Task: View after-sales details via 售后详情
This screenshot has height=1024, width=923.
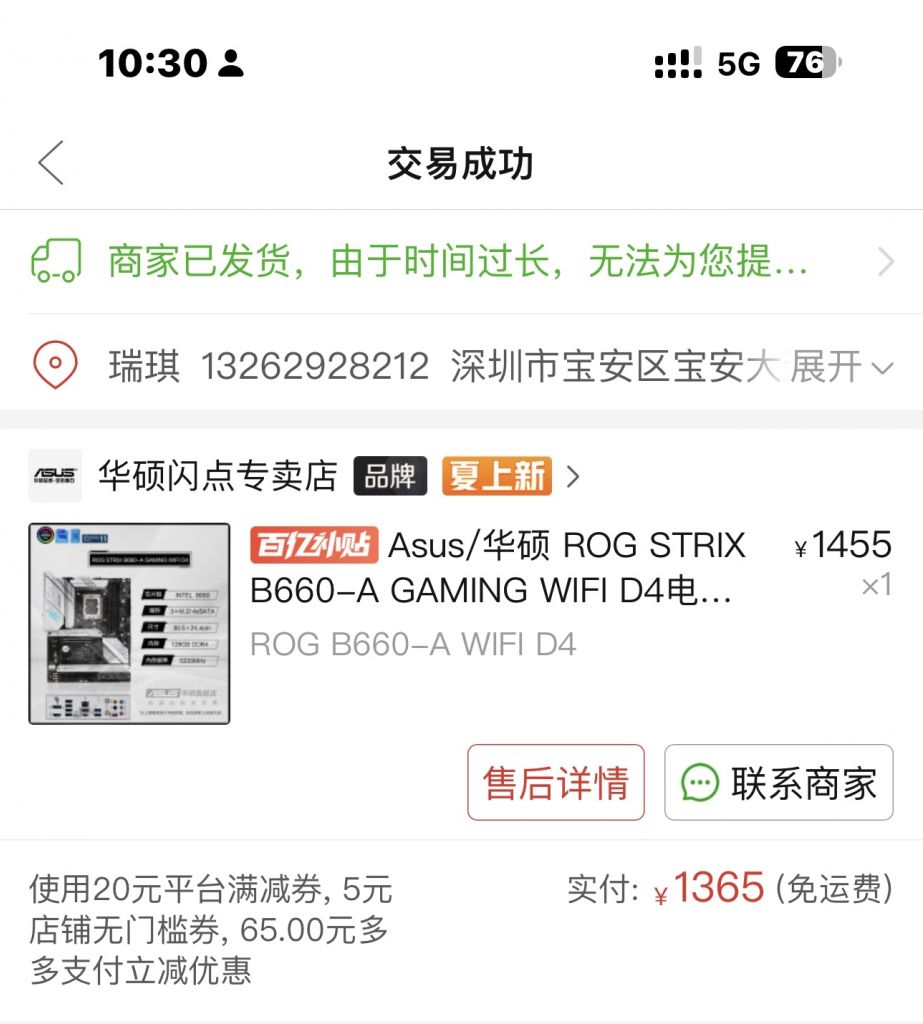Action: [x=556, y=782]
